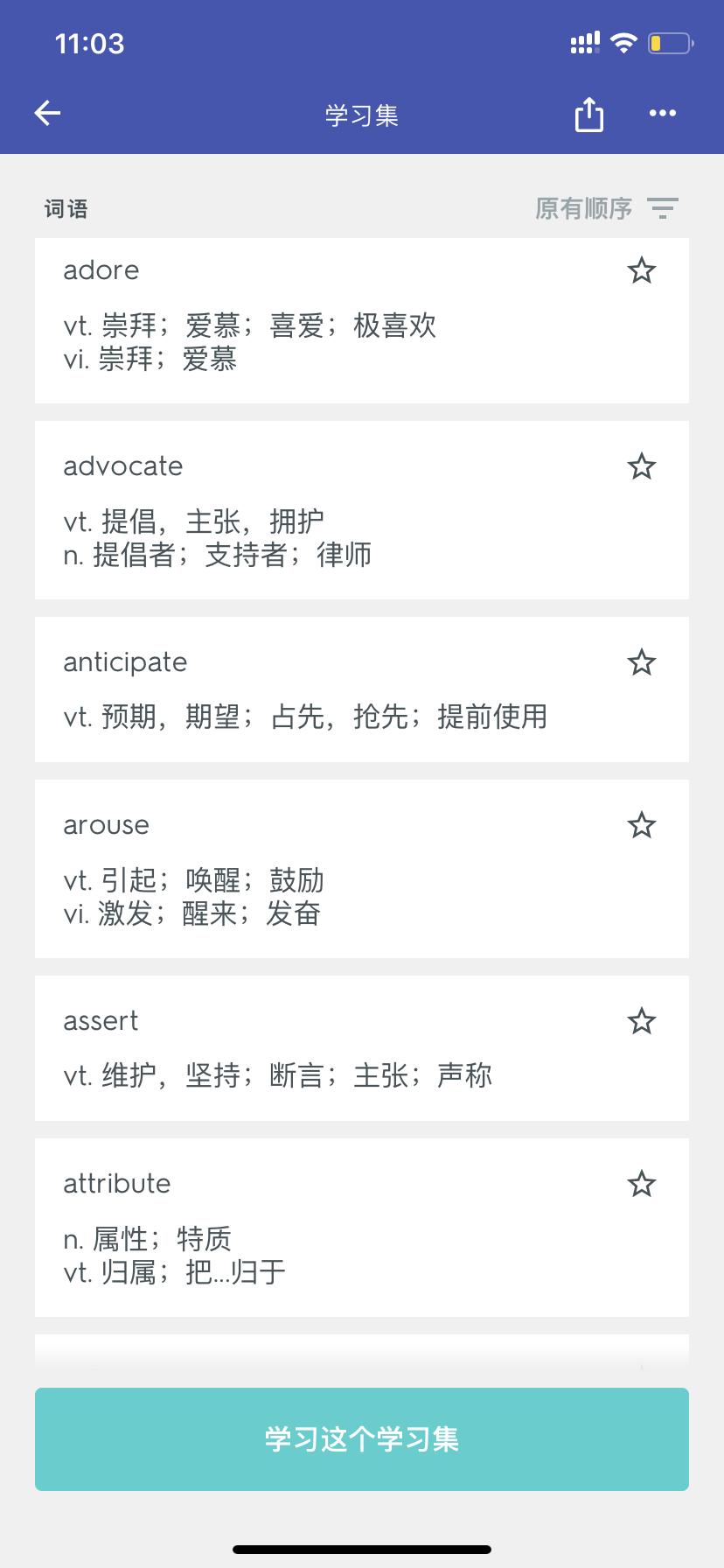
Task: Select the 学习集 title in the header
Action: (360, 115)
